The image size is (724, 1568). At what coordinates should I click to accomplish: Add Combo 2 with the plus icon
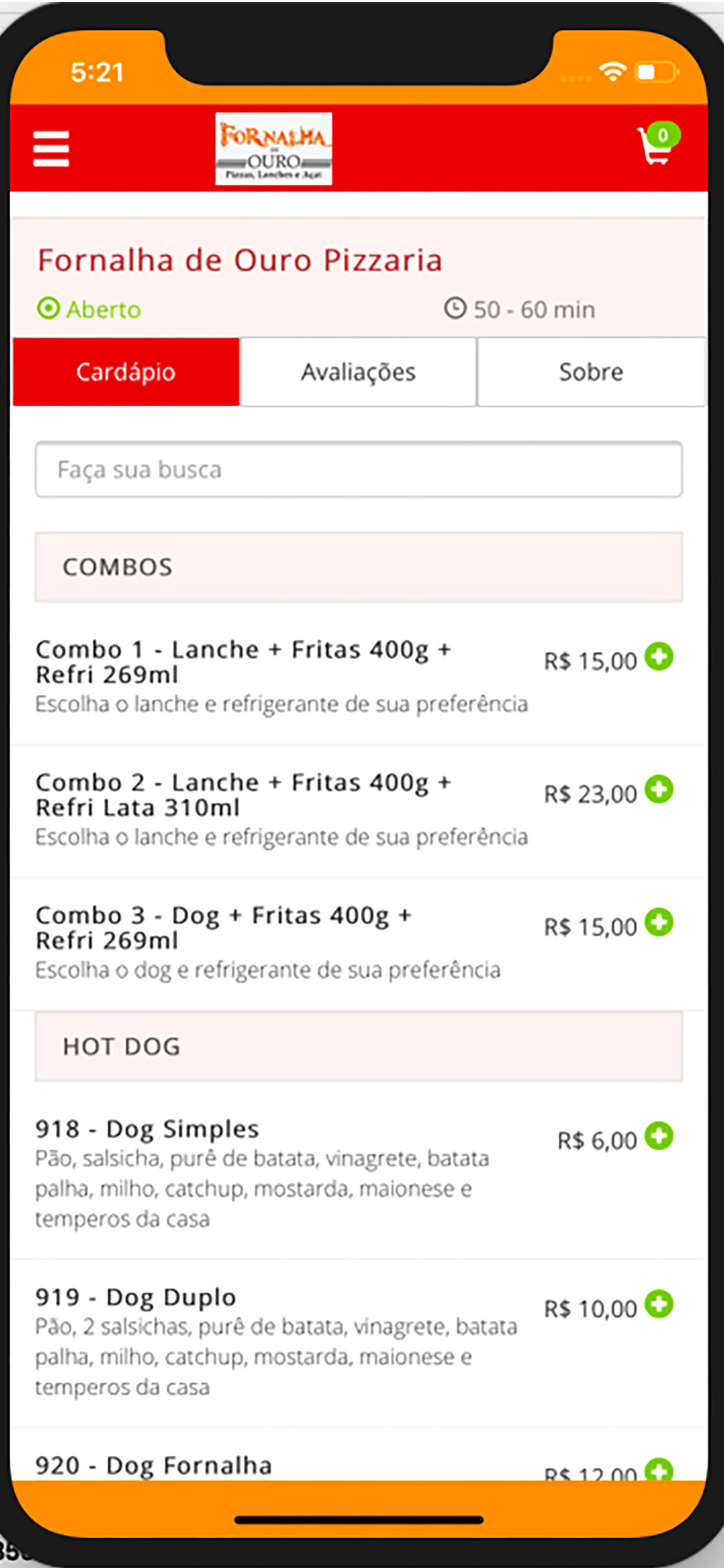pyautogui.click(x=659, y=789)
